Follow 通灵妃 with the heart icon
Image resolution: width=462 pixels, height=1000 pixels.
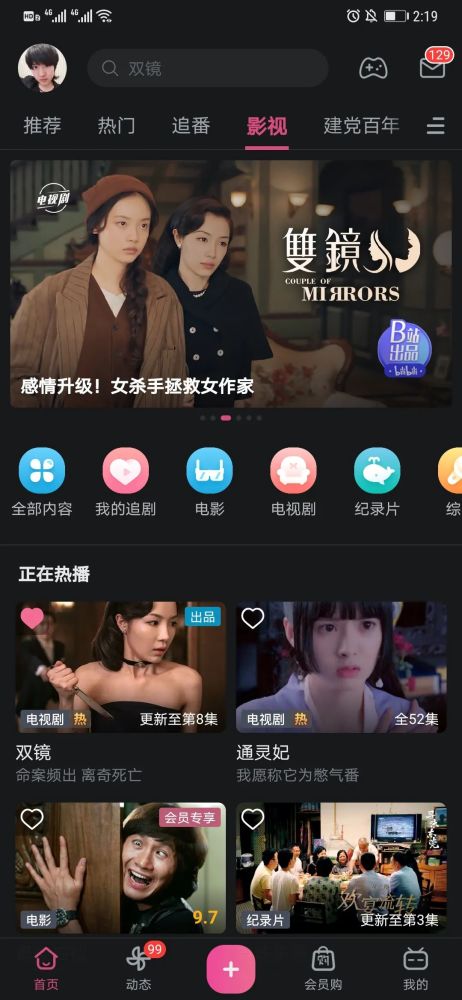(x=253, y=618)
